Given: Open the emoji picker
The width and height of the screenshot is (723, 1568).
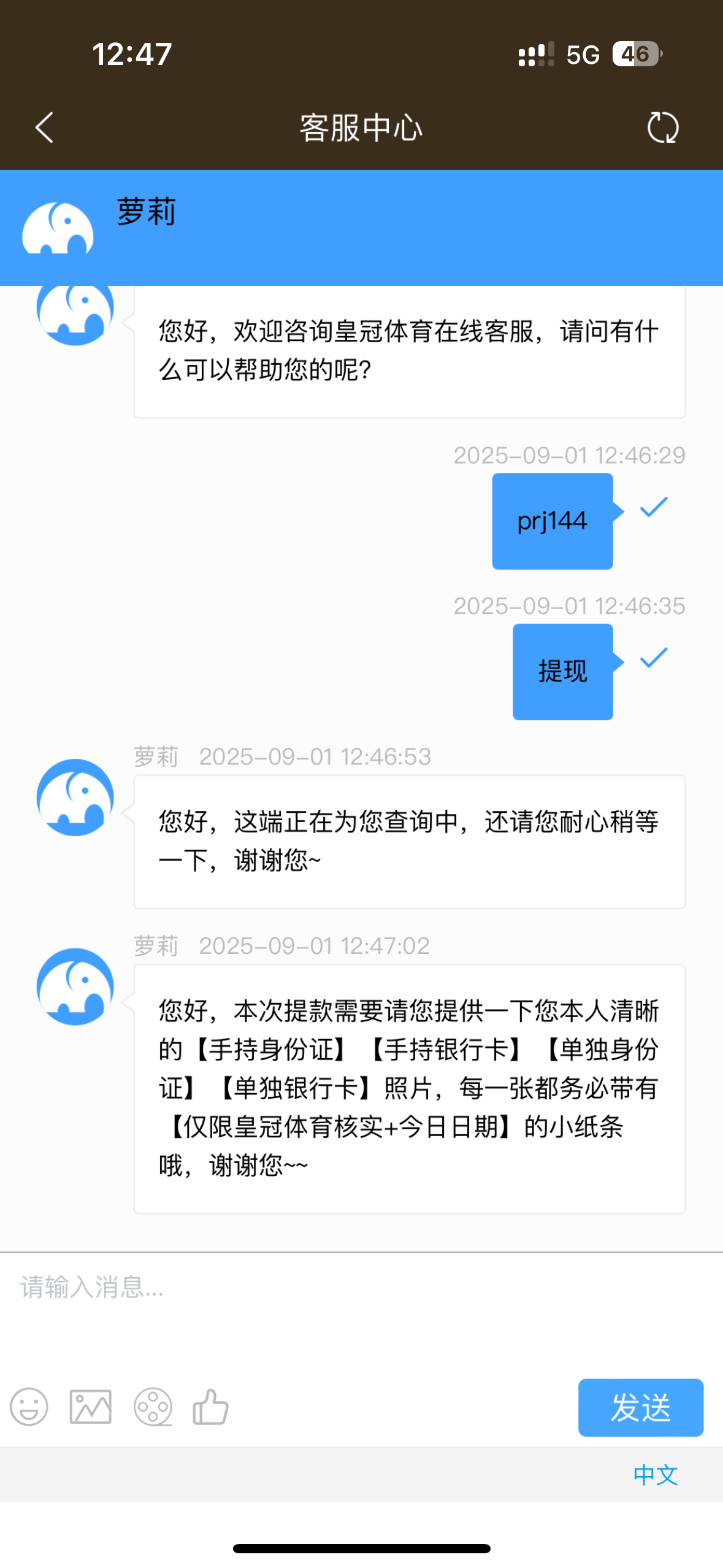Looking at the screenshot, I should 29,1407.
